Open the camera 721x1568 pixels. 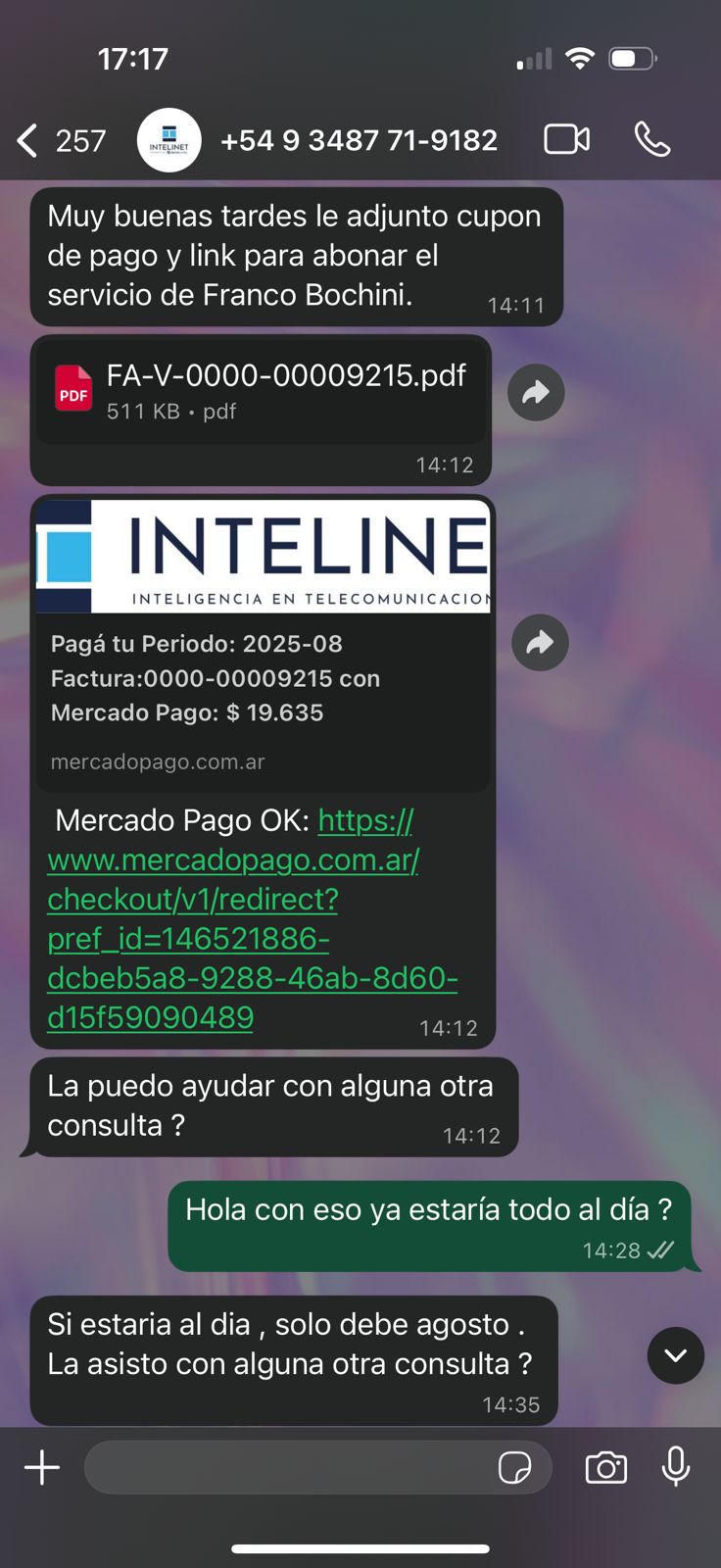605,1467
